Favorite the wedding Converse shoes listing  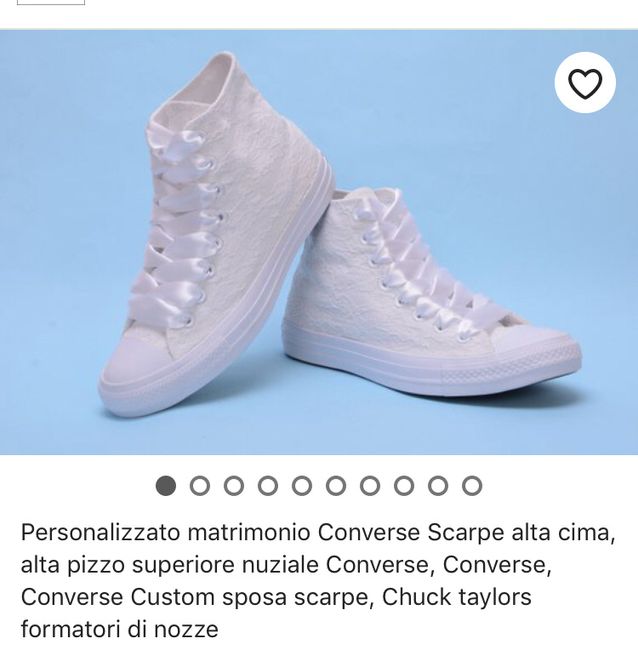585,84
